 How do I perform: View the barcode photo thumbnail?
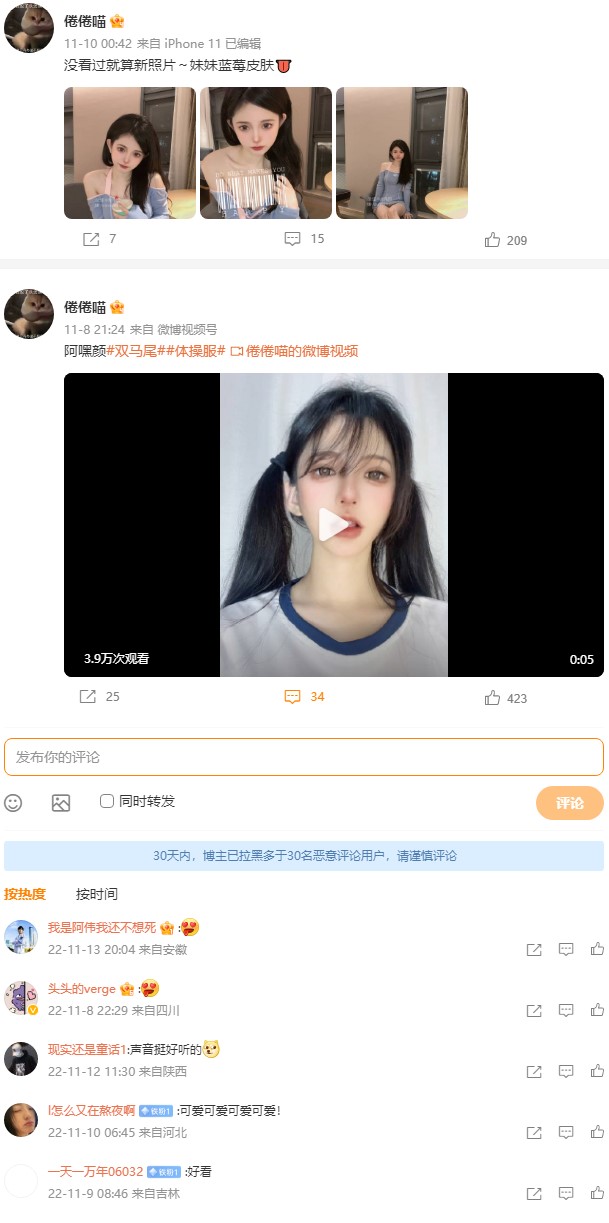pos(266,153)
